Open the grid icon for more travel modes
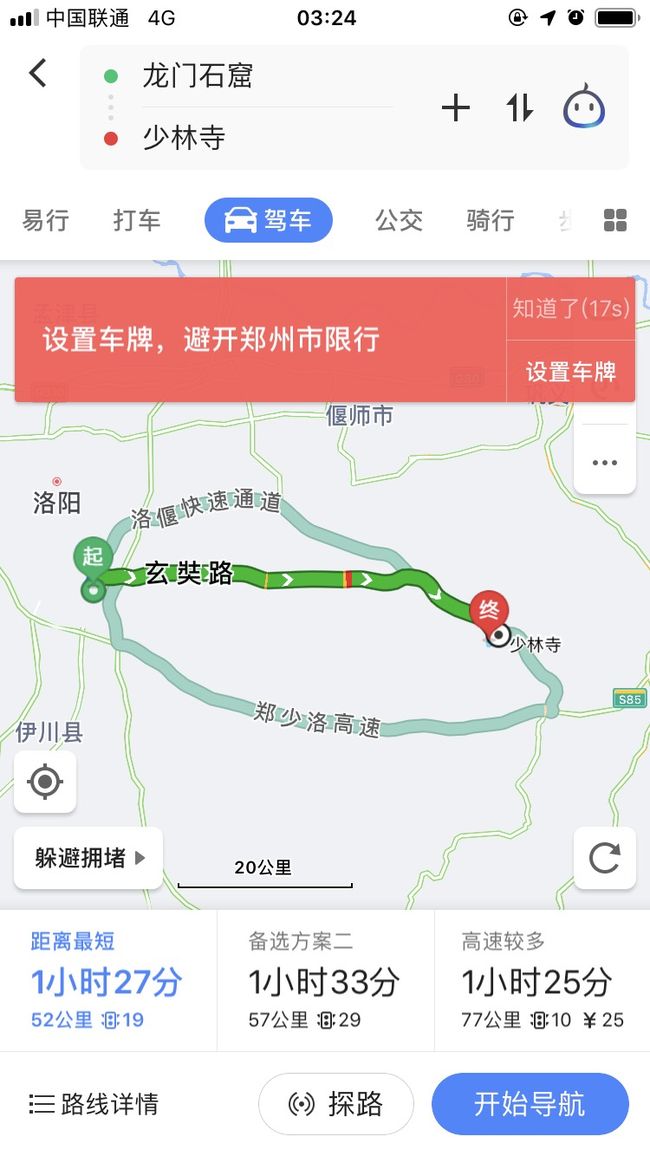 click(x=615, y=220)
